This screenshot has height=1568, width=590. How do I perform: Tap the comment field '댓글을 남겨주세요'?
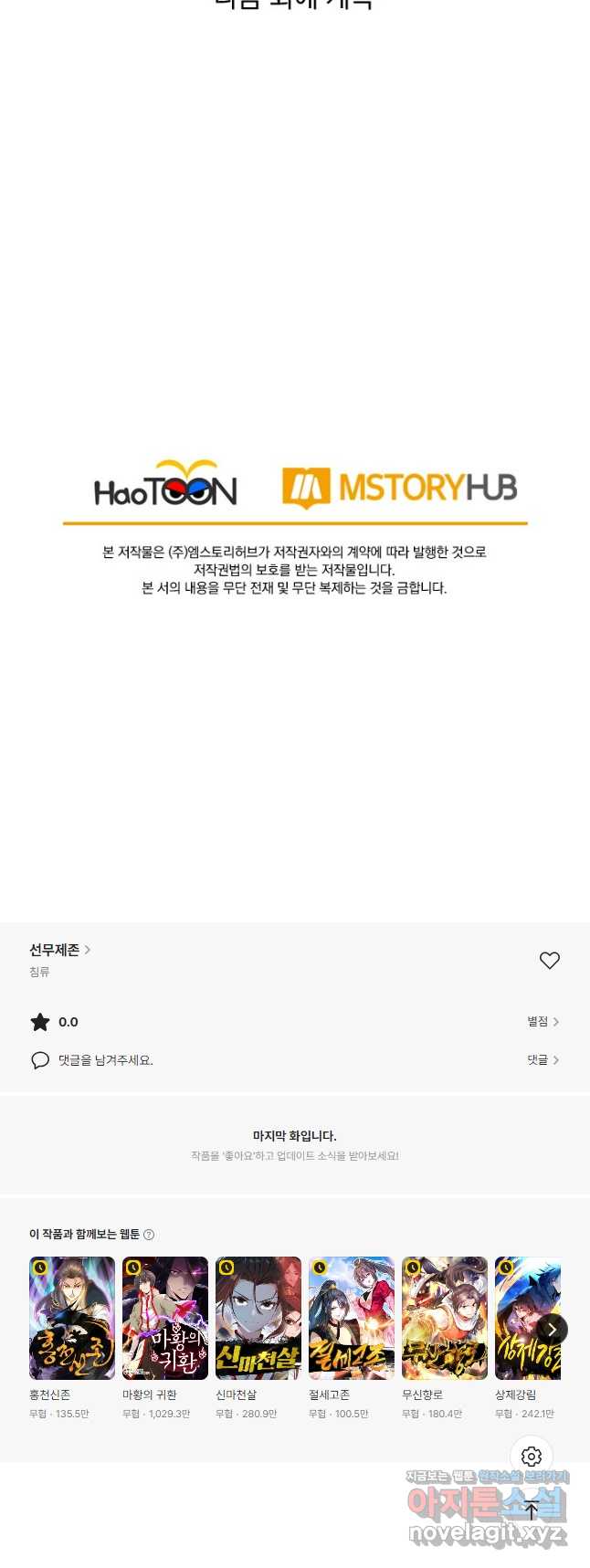tap(105, 1060)
